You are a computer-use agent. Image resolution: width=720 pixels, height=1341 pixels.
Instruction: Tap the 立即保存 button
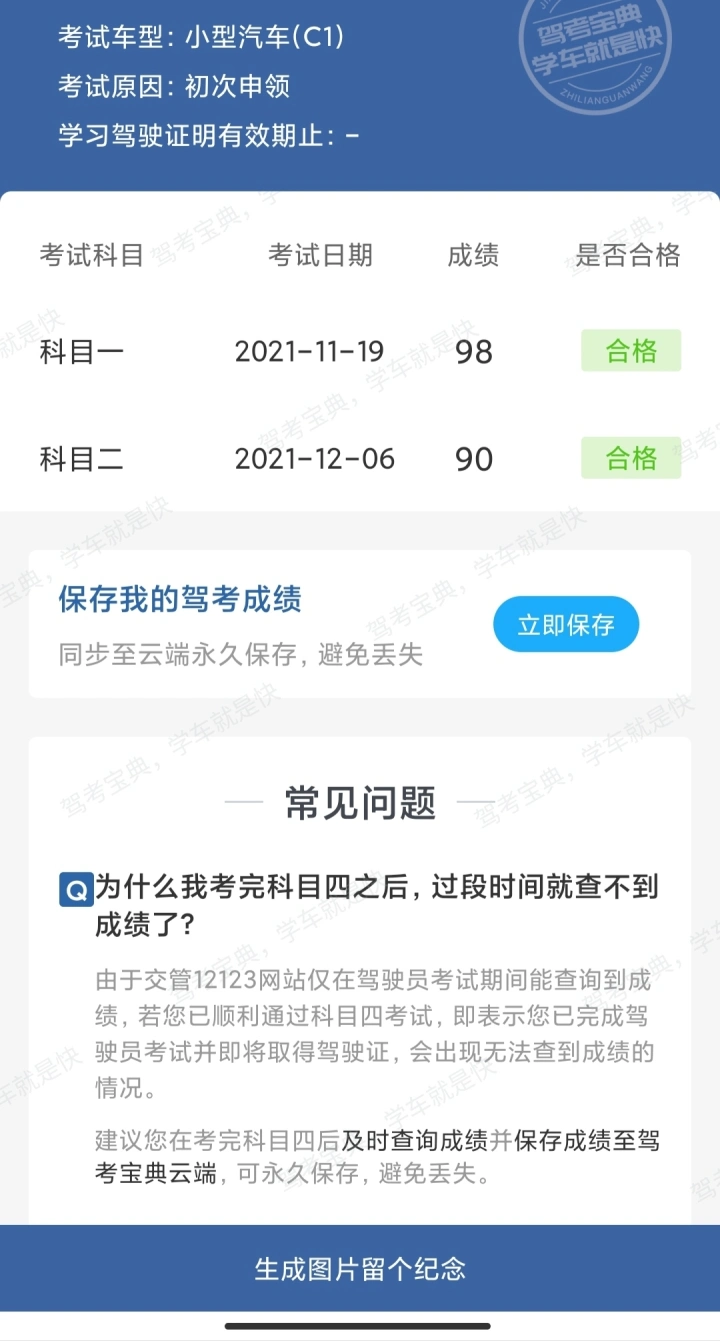(566, 625)
